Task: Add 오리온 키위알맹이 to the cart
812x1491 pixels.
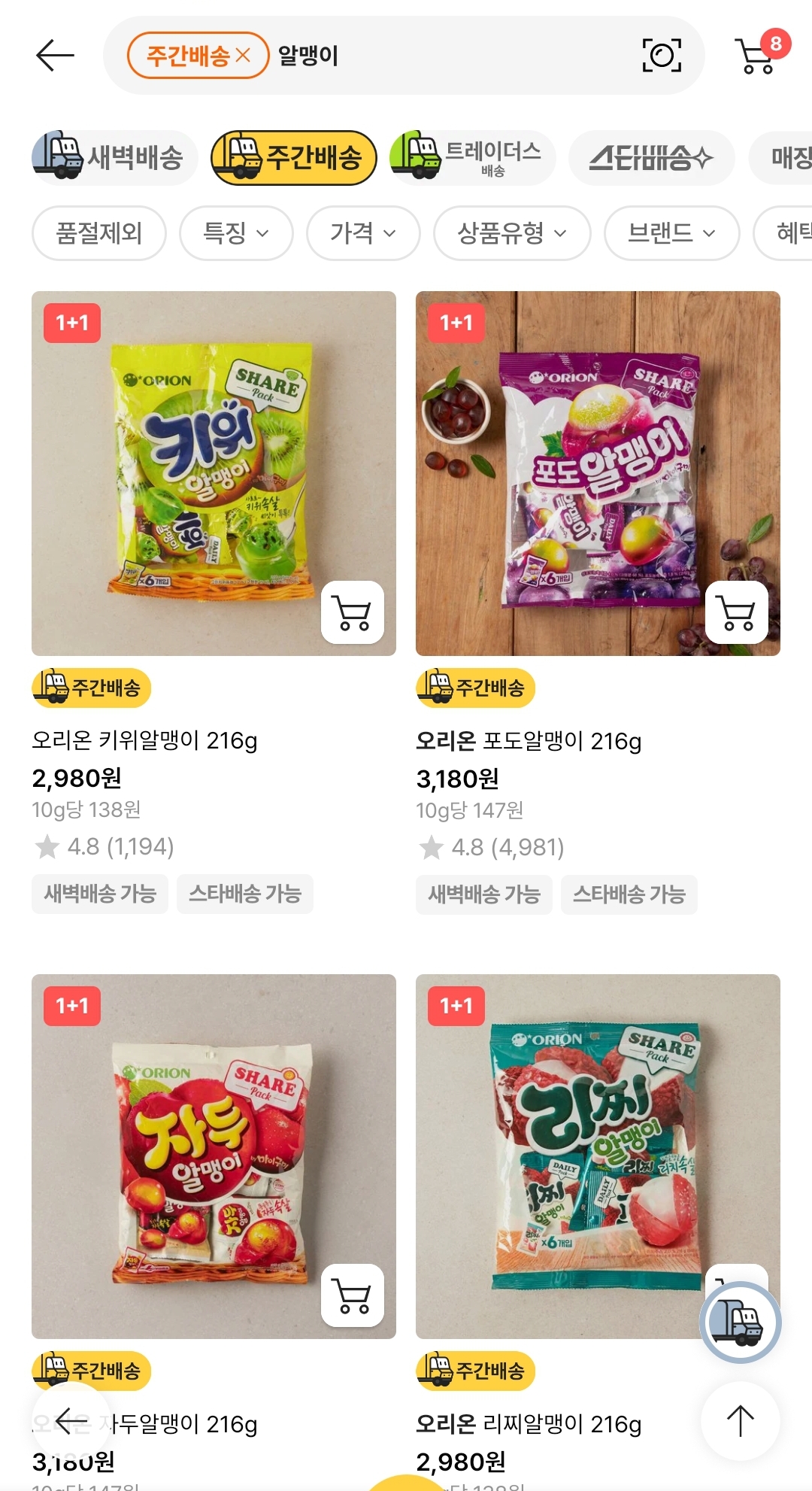Action: coord(353,612)
